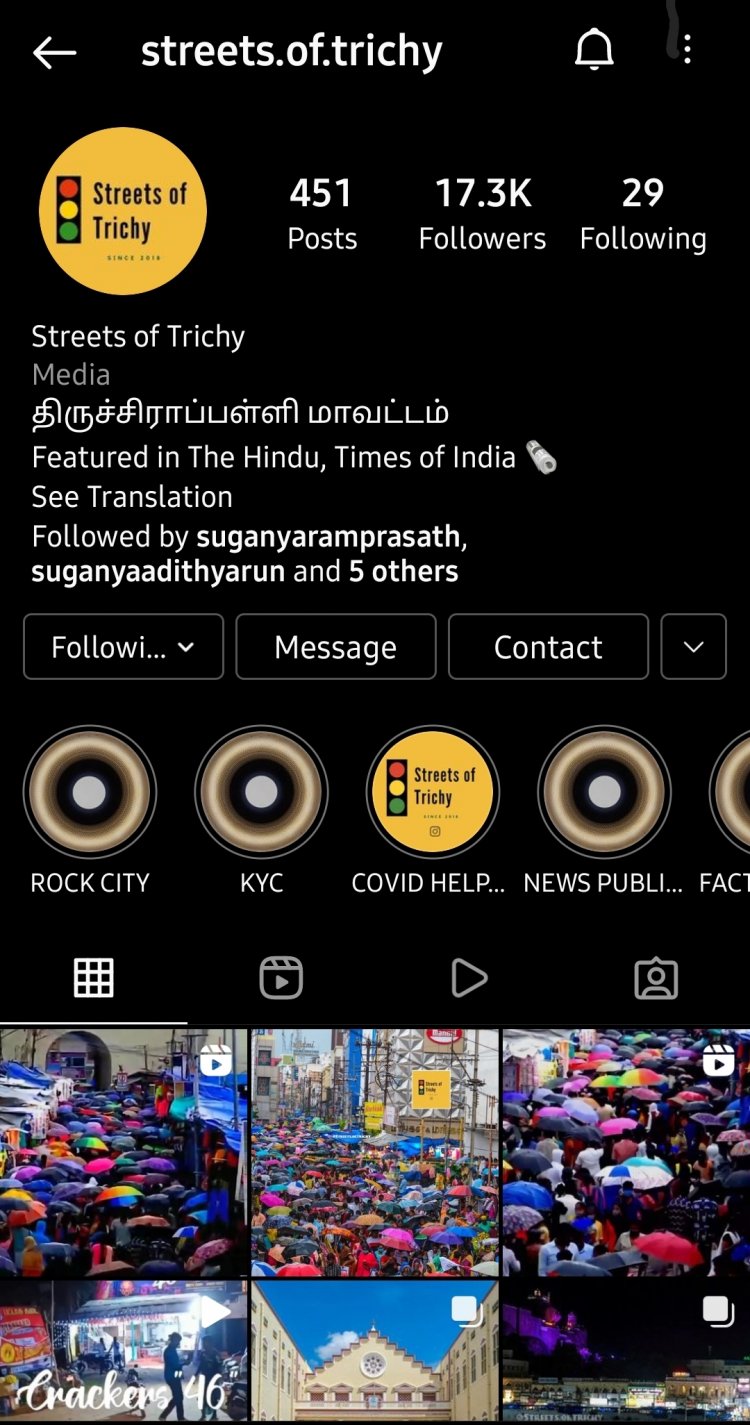The image size is (750, 1425).
Task: View the 17.3K followers list
Action: [482, 213]
